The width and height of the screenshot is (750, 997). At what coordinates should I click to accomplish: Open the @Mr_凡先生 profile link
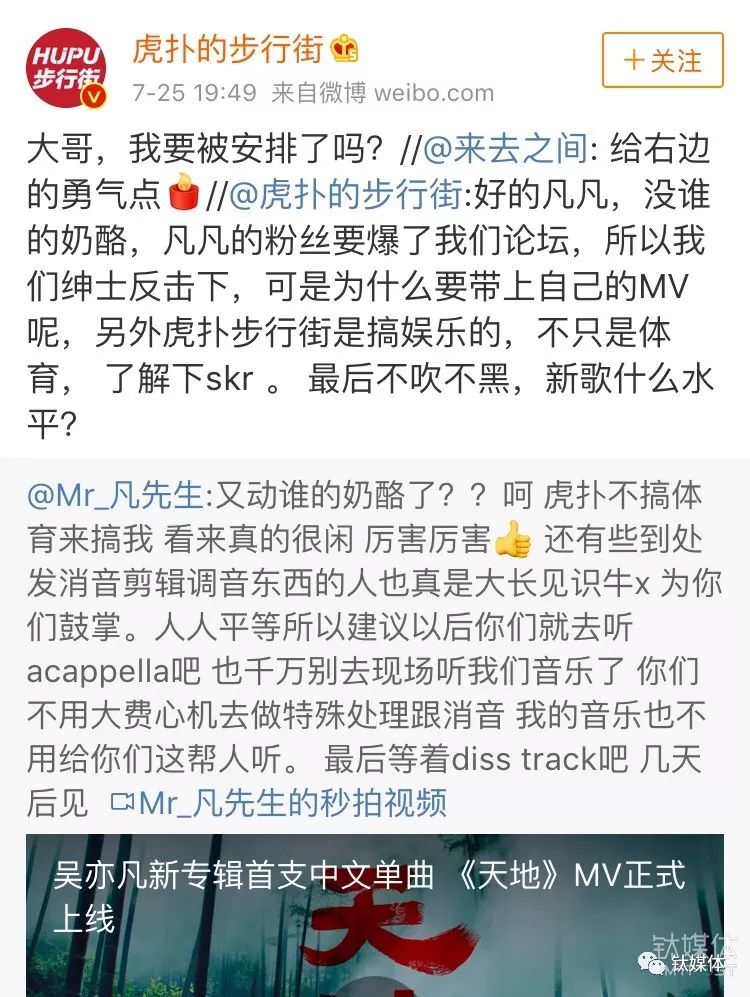tap(116, 494)
